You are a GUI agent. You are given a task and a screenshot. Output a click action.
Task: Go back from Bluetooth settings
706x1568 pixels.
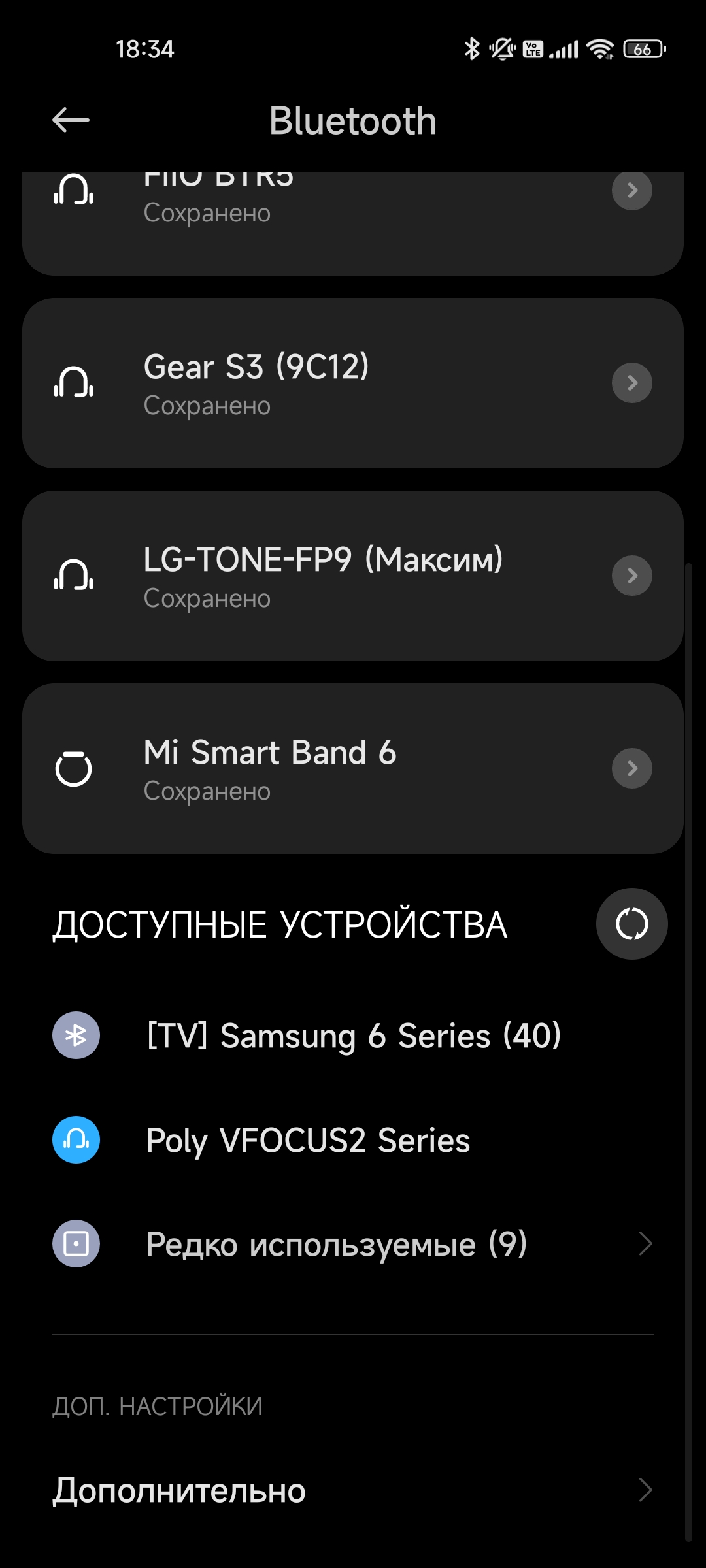71,120
